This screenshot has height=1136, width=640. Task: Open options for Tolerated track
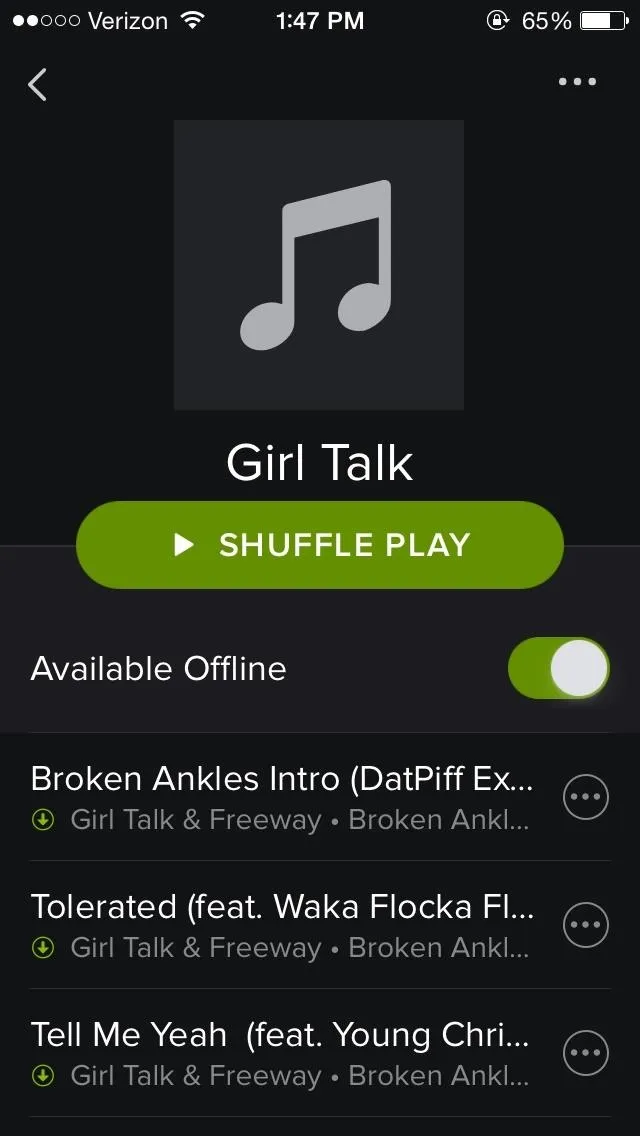pyautogui.click(x=586, y=925)
